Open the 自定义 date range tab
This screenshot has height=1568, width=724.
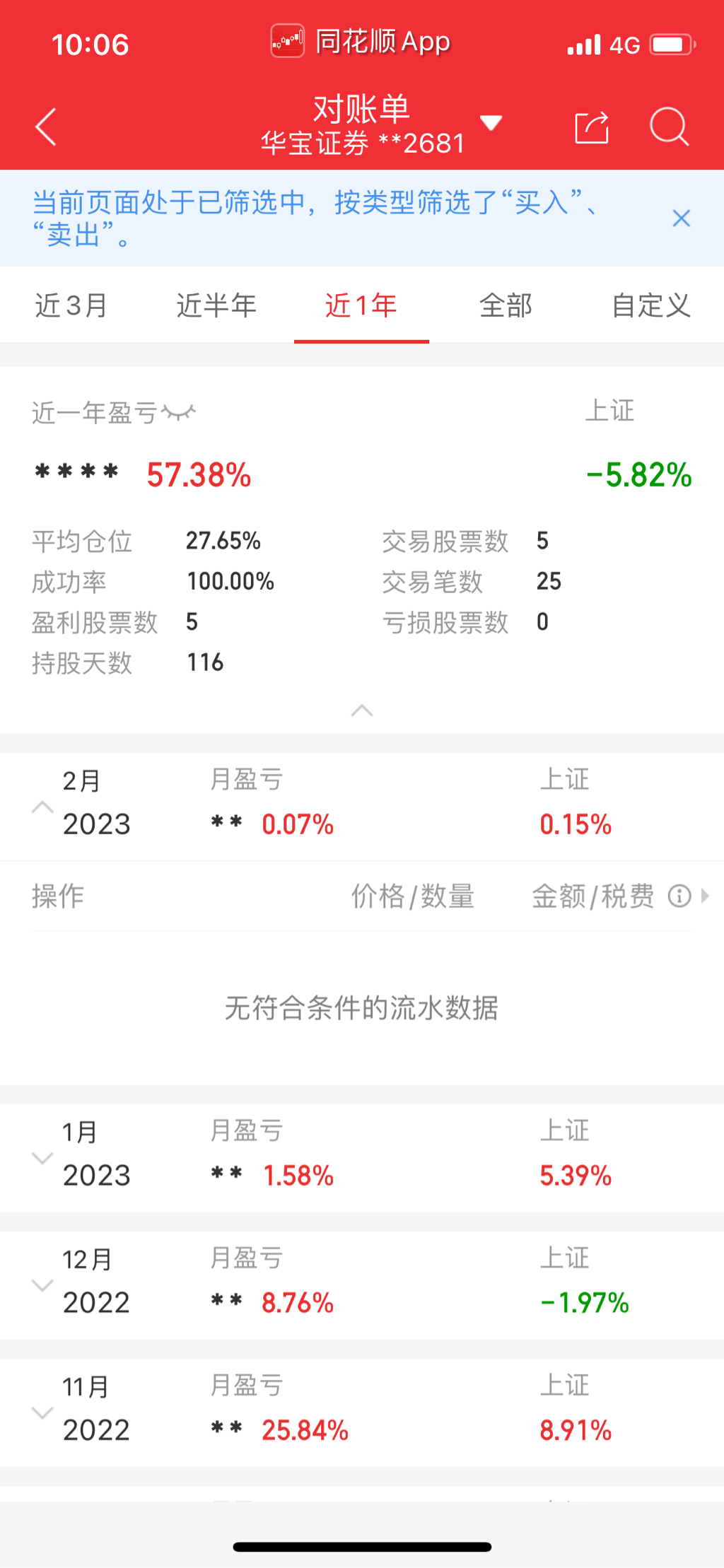(650, 305)
